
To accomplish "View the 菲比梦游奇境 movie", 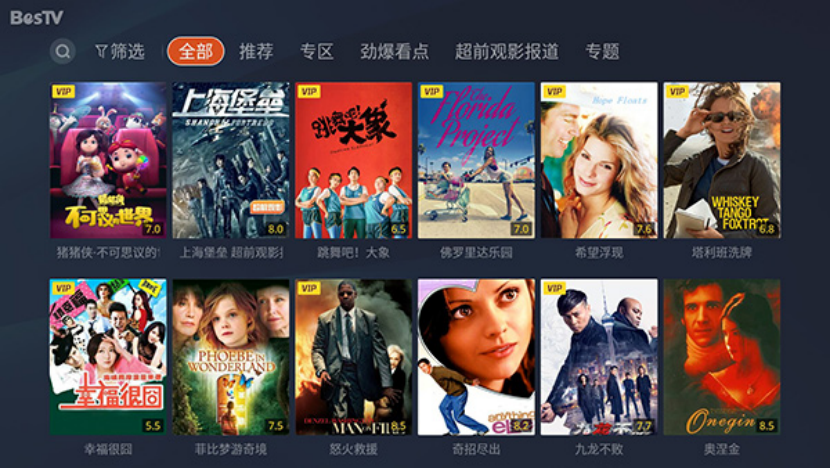I will pyautogui.click(x=231, y=357).
